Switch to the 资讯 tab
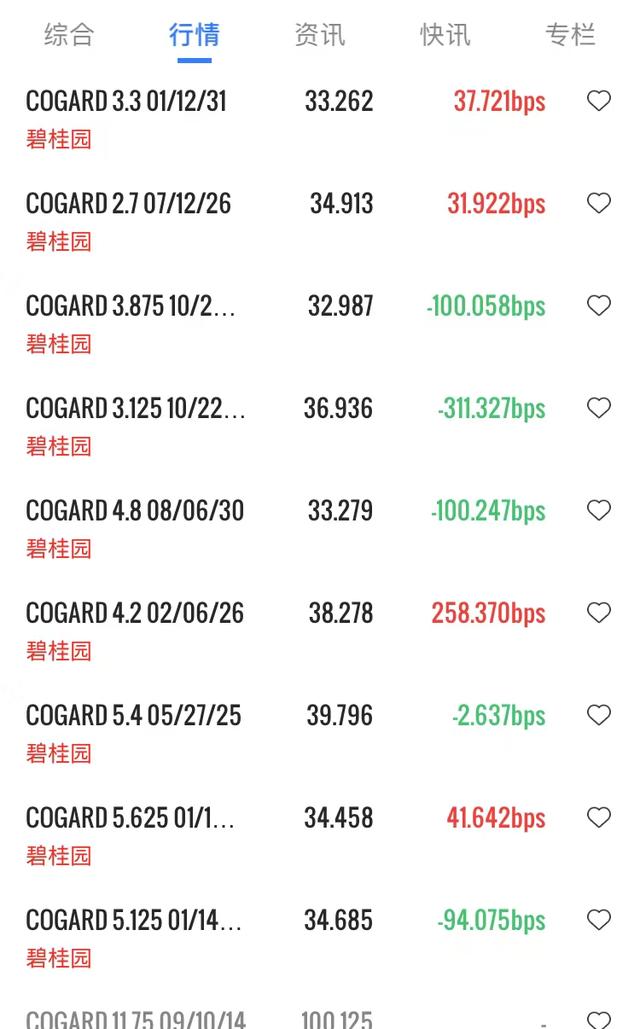The width and height of the screenshot is (640, 1029). point(320,35)
